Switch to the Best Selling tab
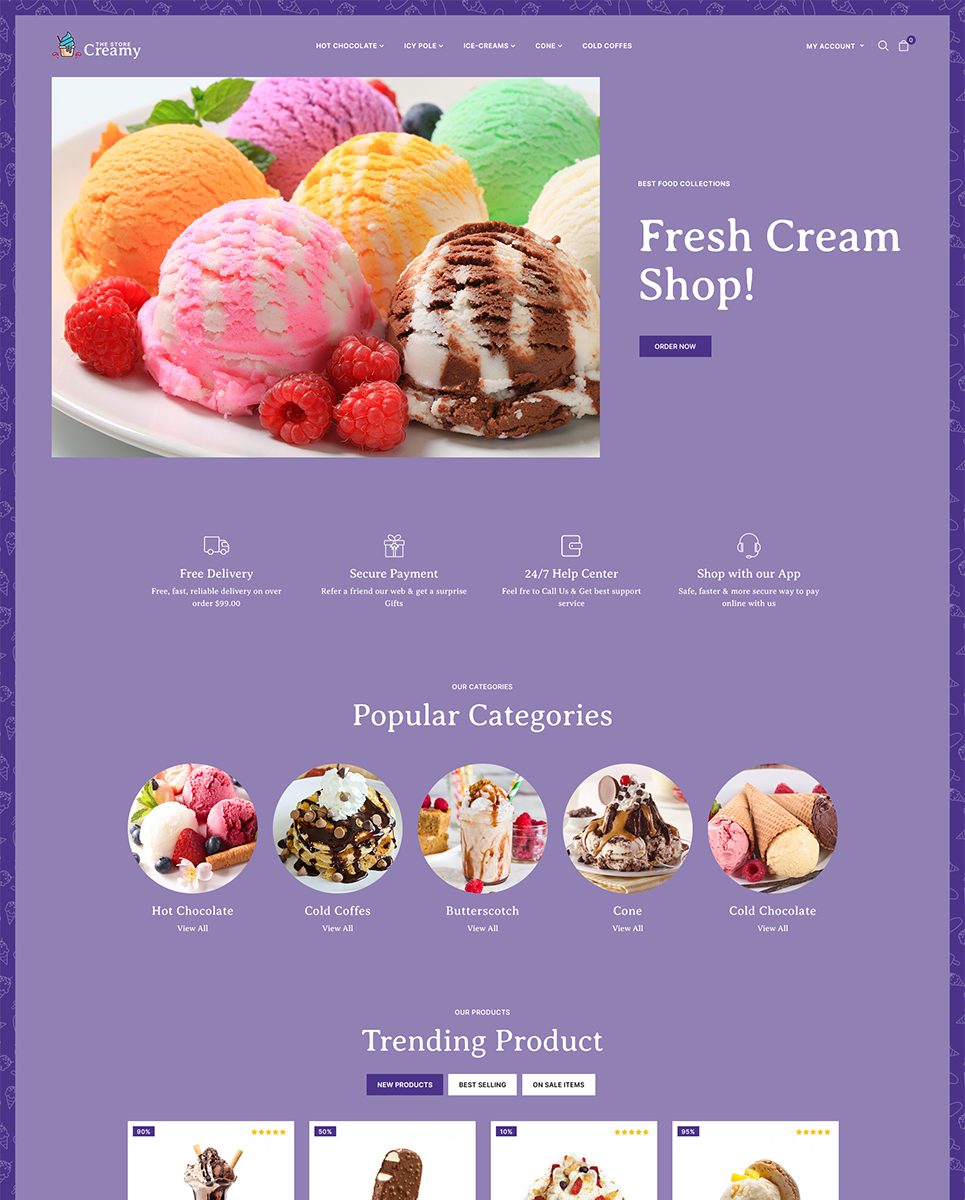 (482, 1085)
